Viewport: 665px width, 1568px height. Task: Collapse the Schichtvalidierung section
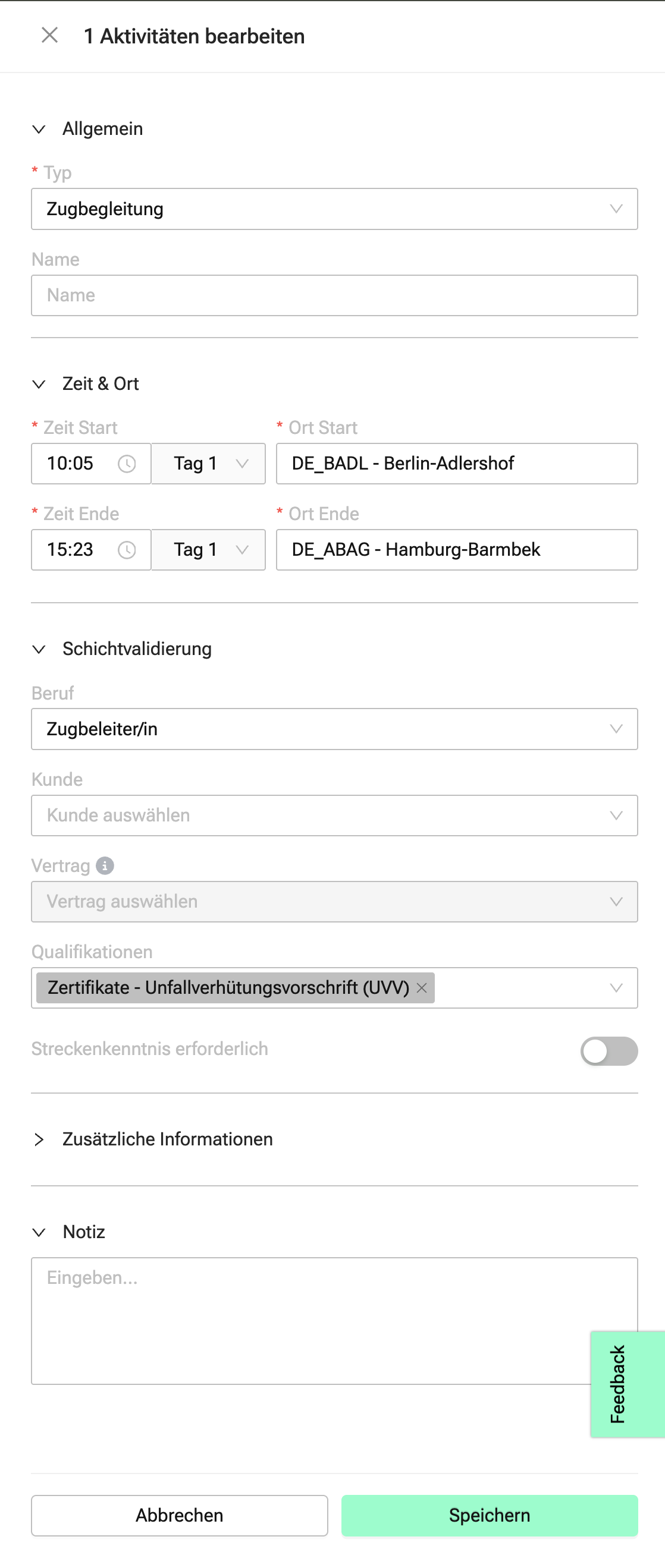tap(39, 649)
